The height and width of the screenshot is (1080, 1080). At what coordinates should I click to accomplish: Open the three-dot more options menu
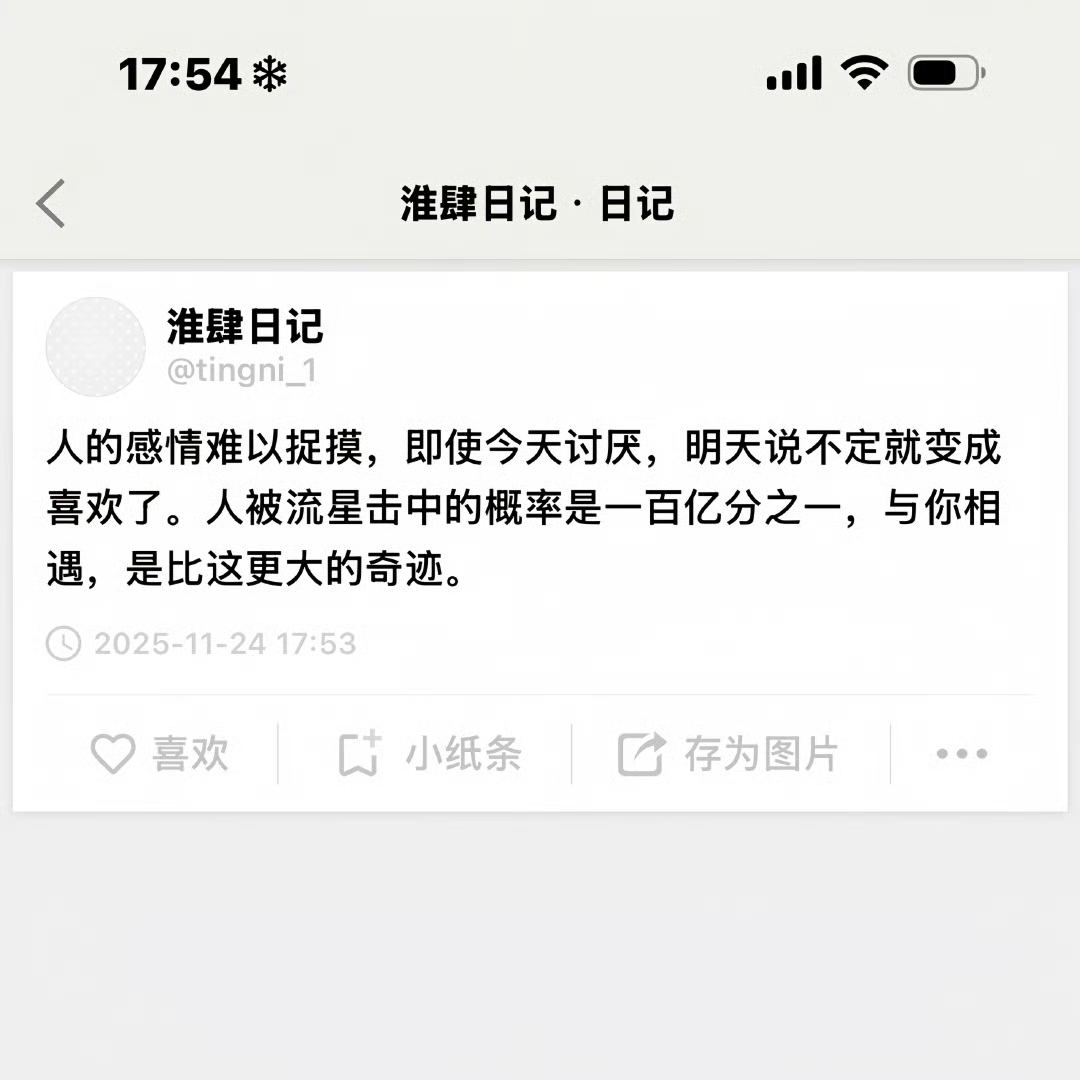click(961, 754)
